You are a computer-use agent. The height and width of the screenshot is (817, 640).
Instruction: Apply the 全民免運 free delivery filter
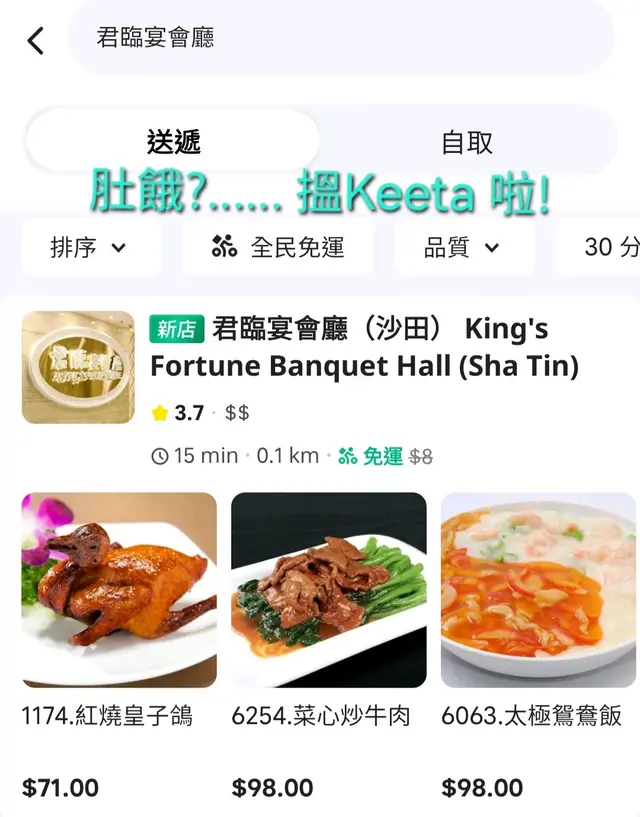pyautogui.click(x=278, y=247)
